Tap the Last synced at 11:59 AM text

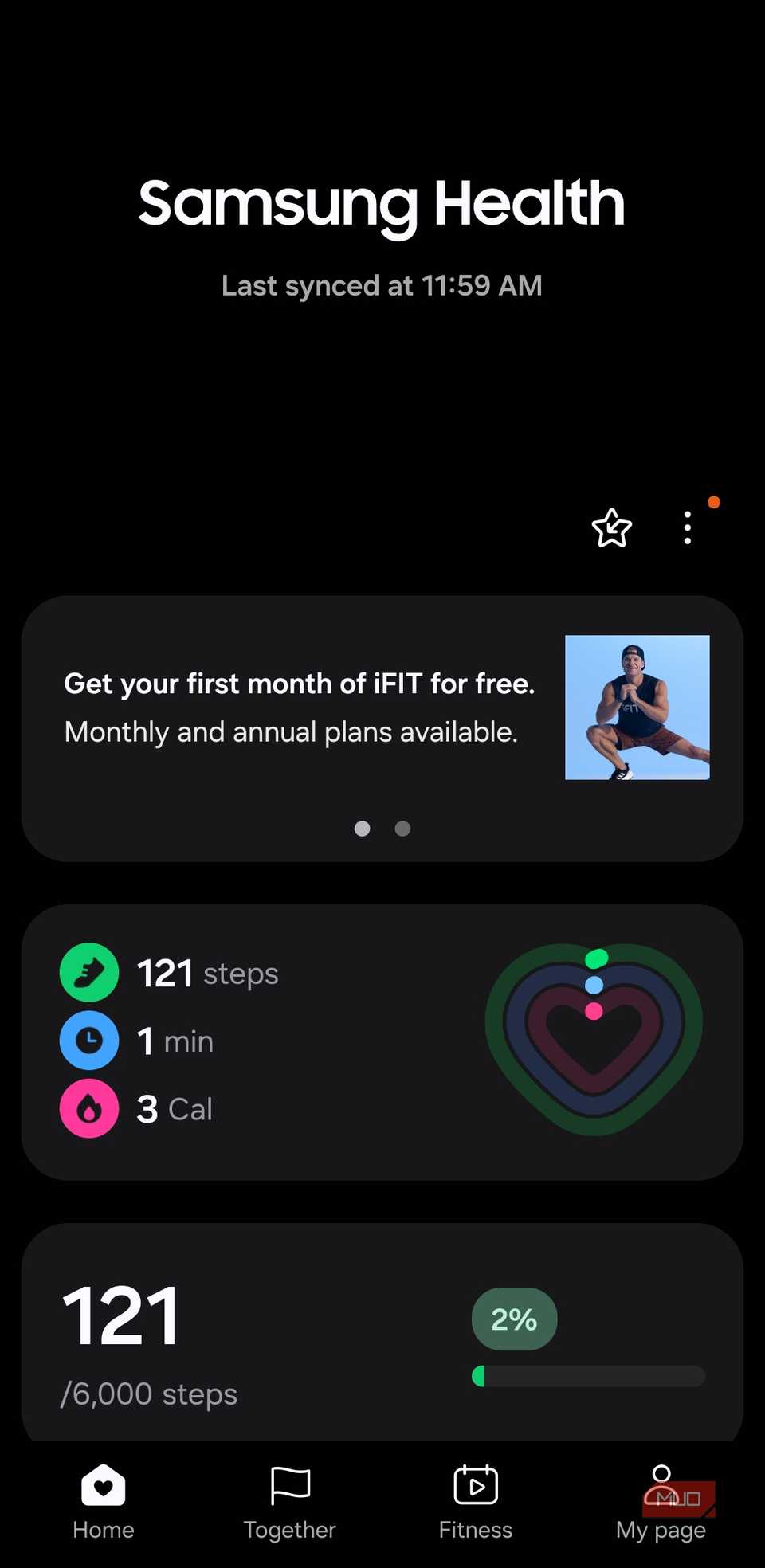[382, 285]
